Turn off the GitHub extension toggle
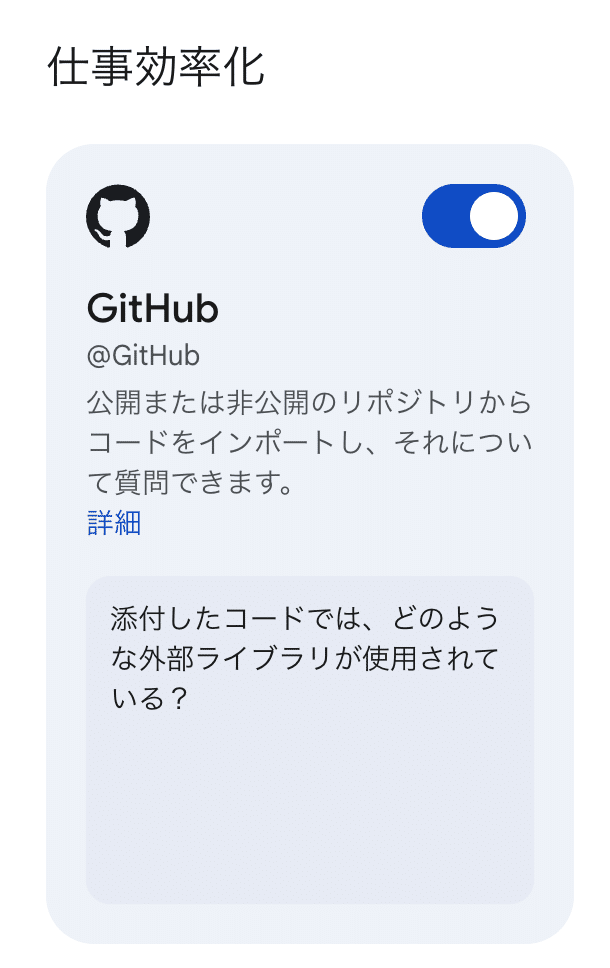The width and height of the screenshot is (610, 968). coord(473,216)
